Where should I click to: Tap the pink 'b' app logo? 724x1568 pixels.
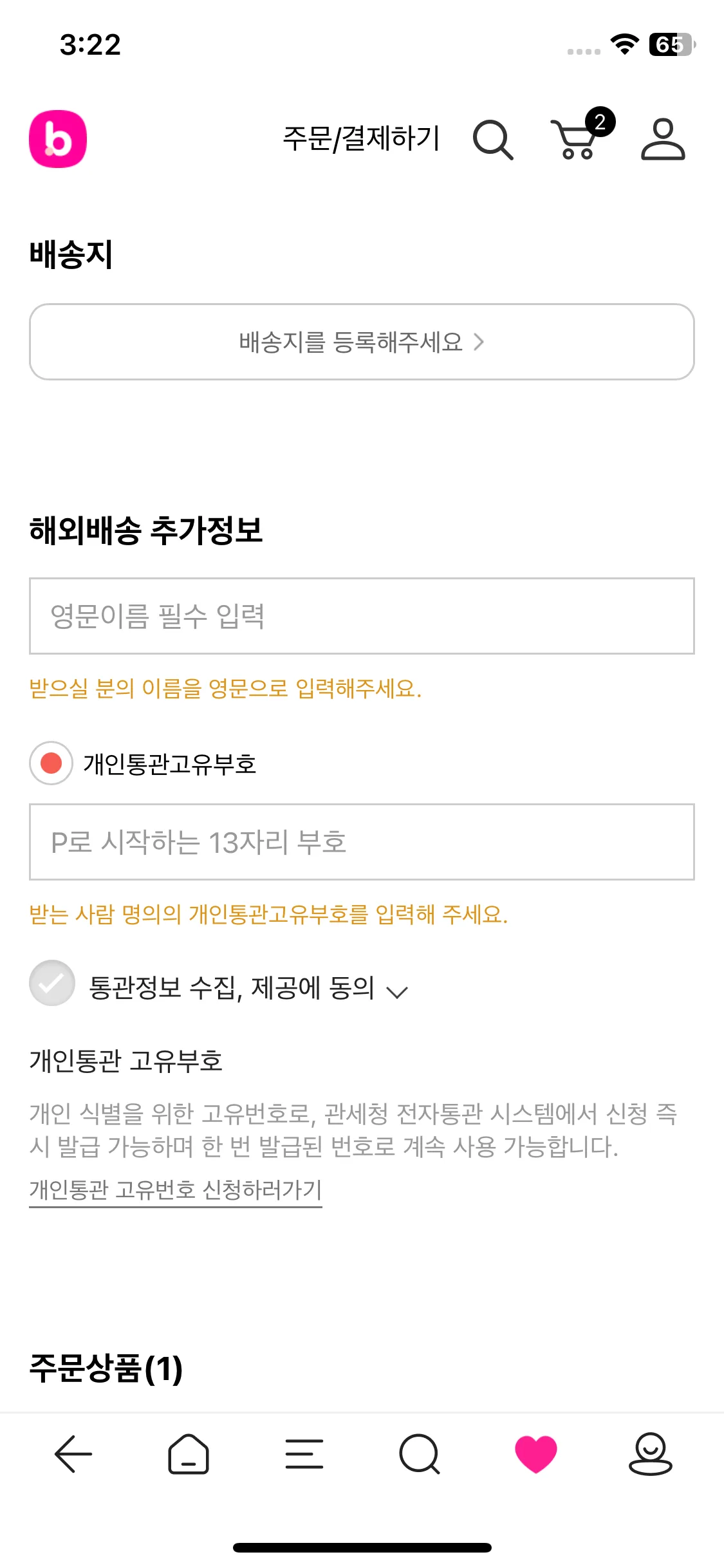click(58, 139)
